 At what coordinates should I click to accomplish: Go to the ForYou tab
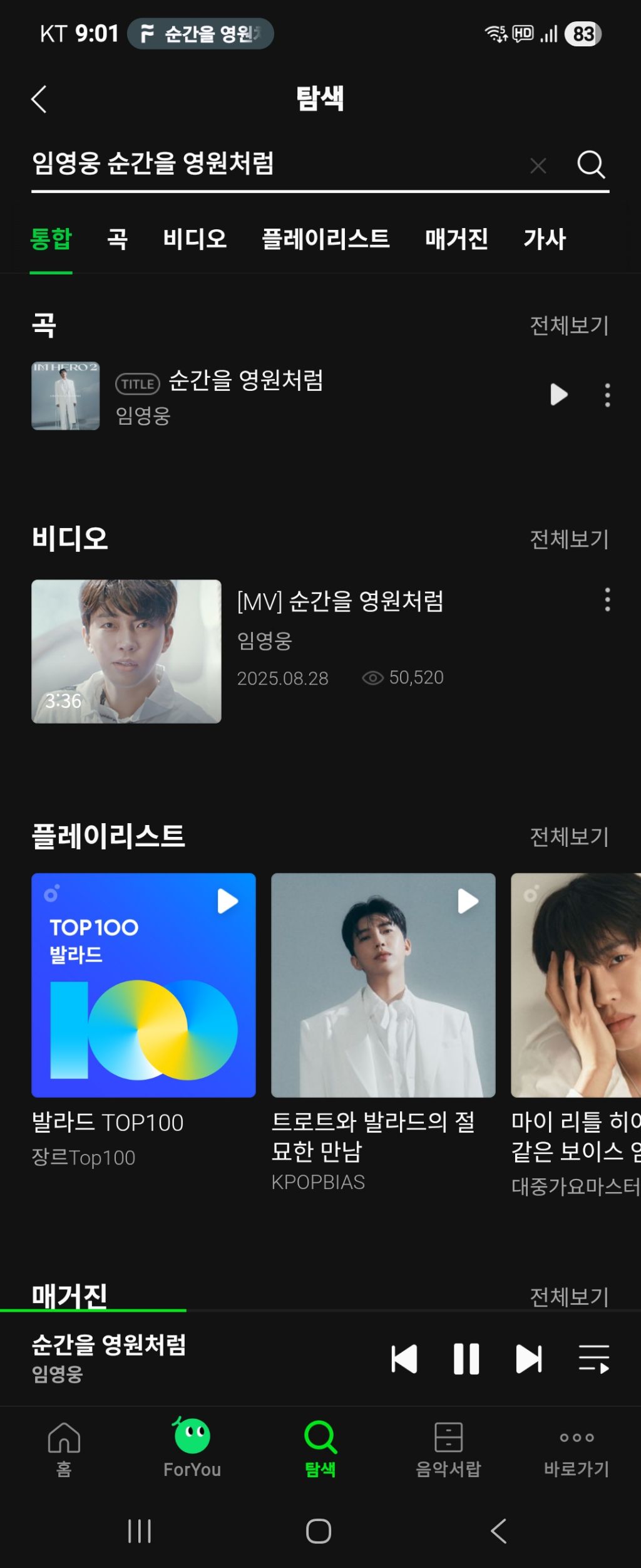click(x=192, y=1446)
